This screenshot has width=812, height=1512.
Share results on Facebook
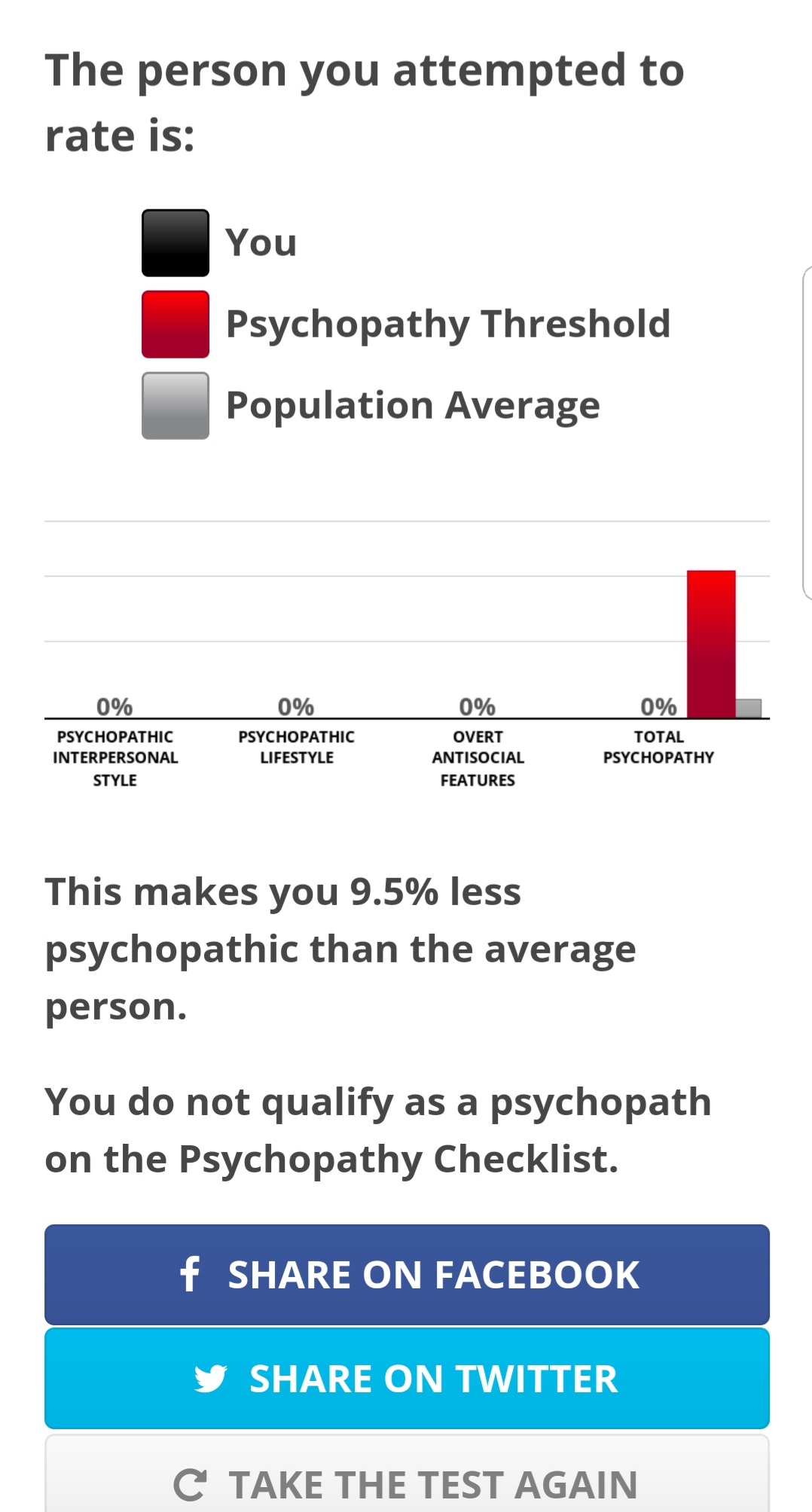(407, 1274)
